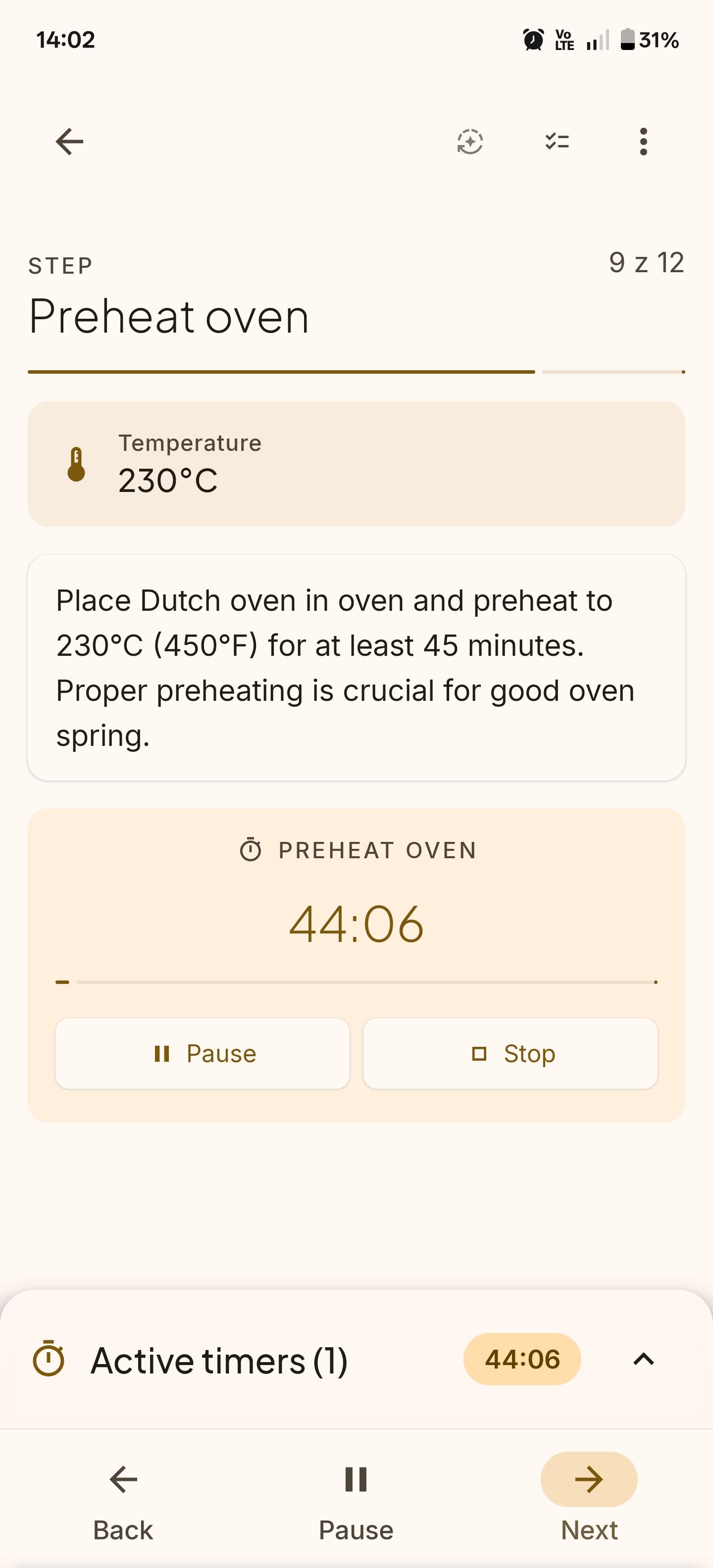Screen dimensions: 713x1568
Task: Tap the stopwatch icon beside PREHEAT OVEN
Action: pos(250,850)
